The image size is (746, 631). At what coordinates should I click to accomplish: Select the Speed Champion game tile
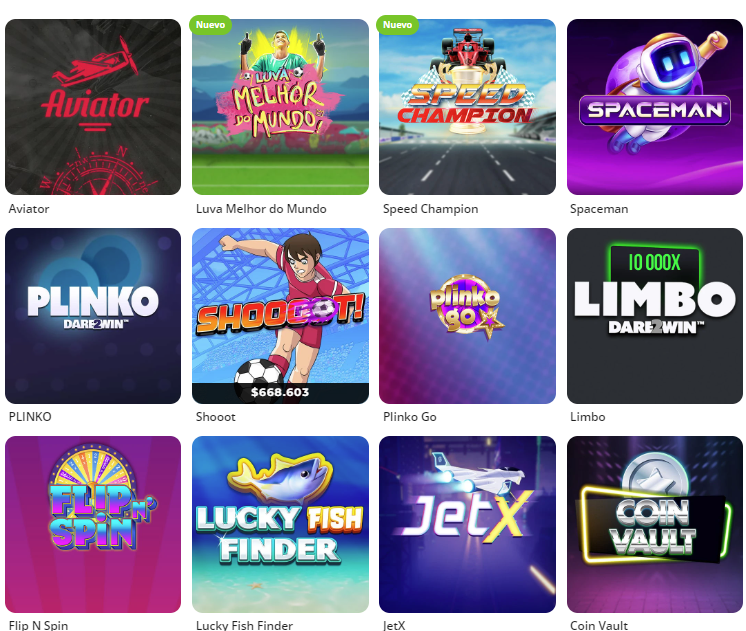click(x=467, y=107)
